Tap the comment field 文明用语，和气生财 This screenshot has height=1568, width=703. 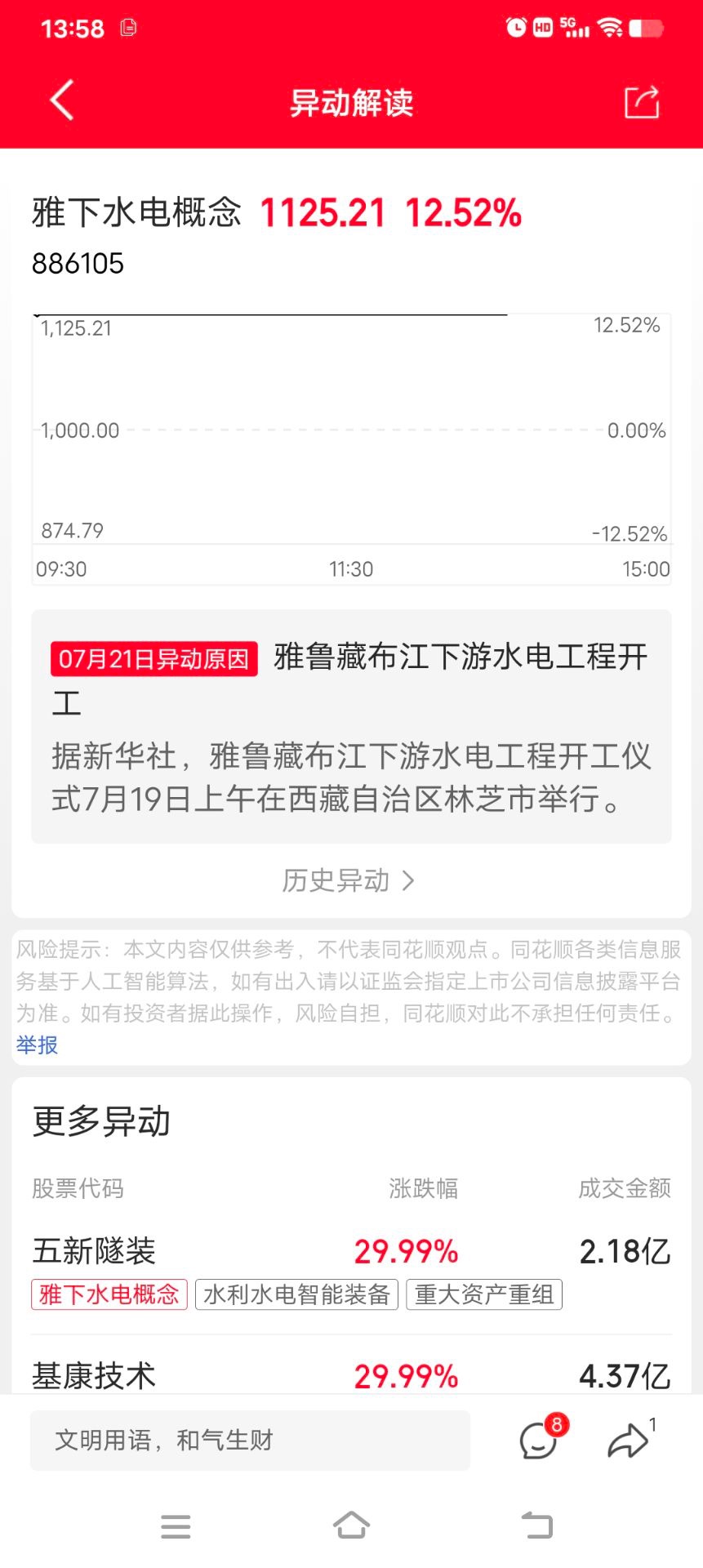pos(250,1441)
